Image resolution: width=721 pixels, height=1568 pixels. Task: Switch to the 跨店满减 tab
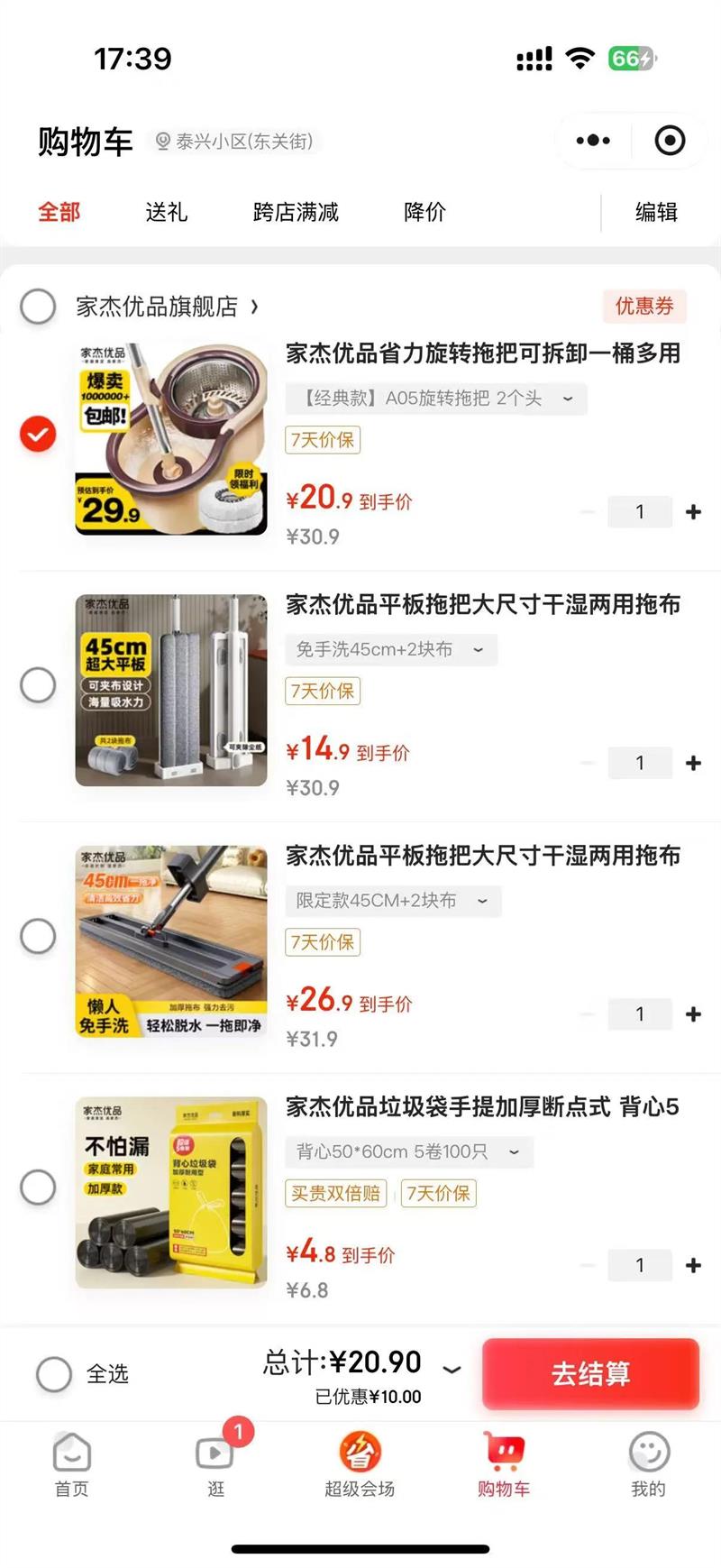[x=296, y=212]
